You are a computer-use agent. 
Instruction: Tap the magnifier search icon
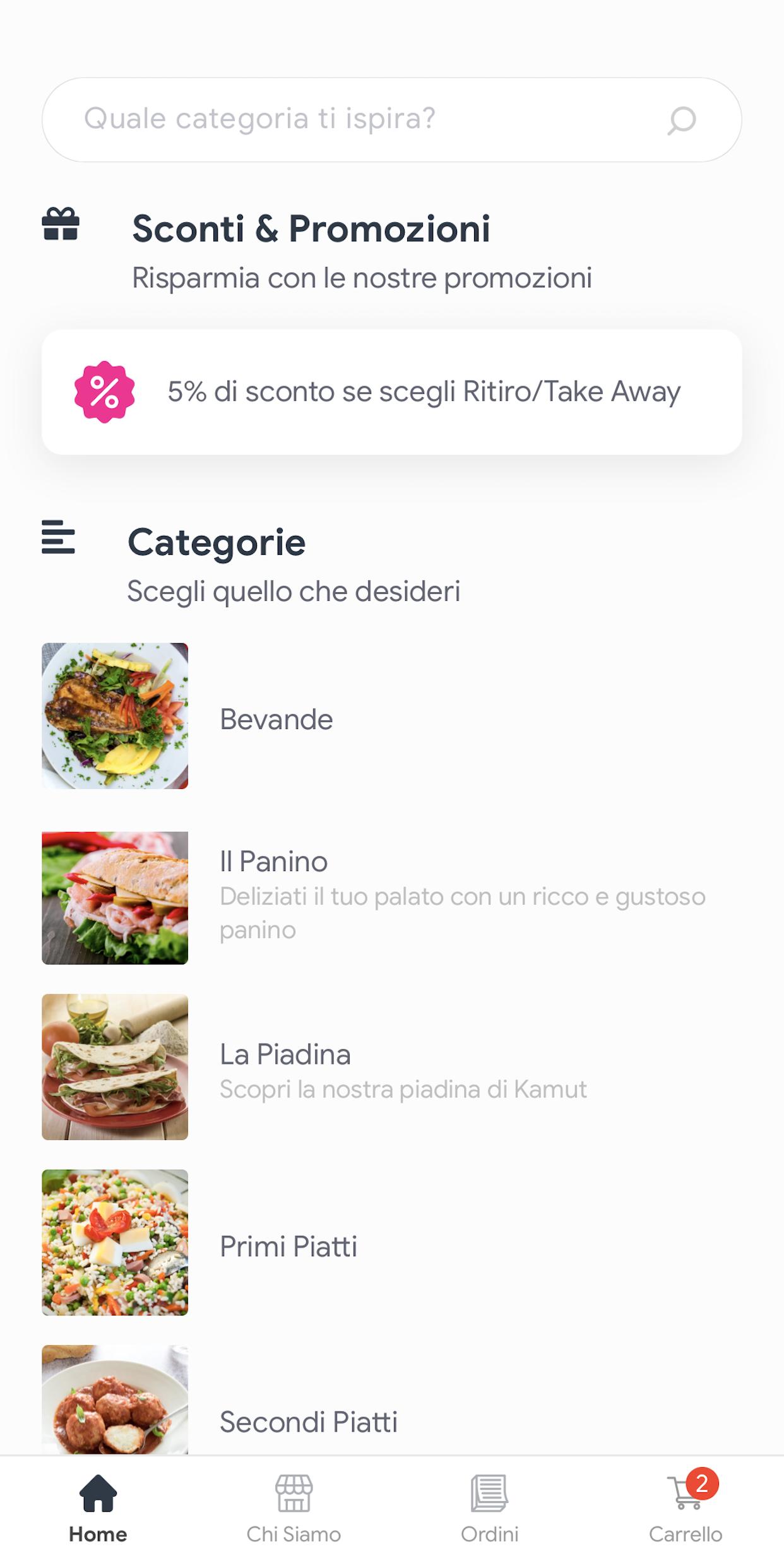tap(681, 120)
